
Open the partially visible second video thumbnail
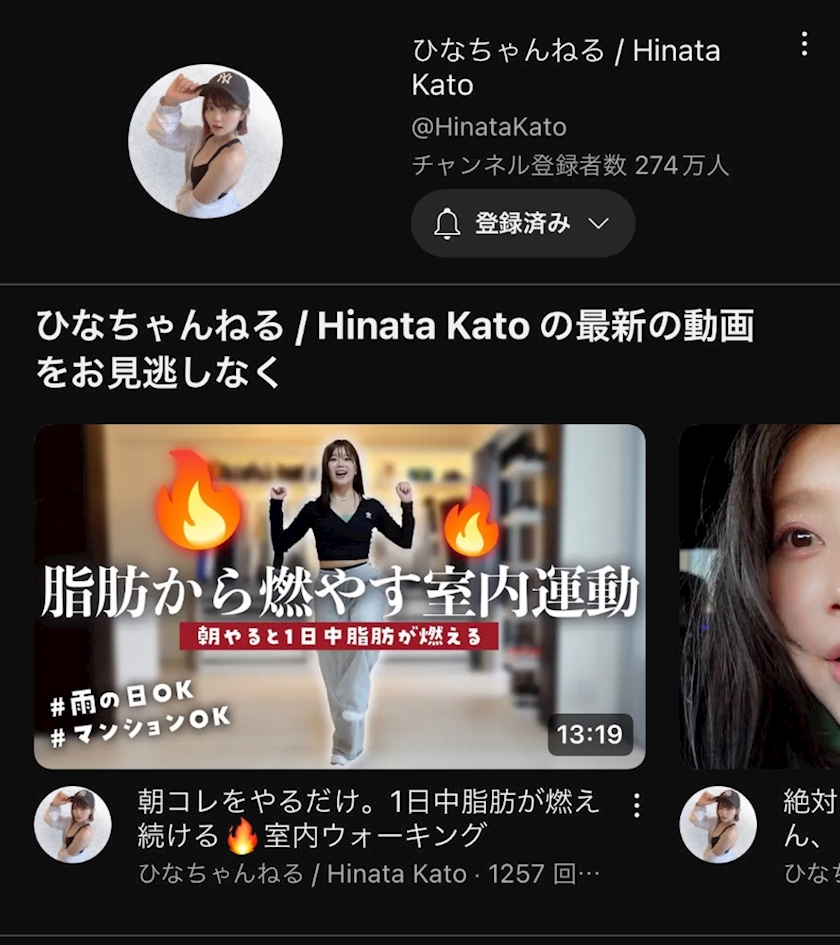tap(760, 596)
